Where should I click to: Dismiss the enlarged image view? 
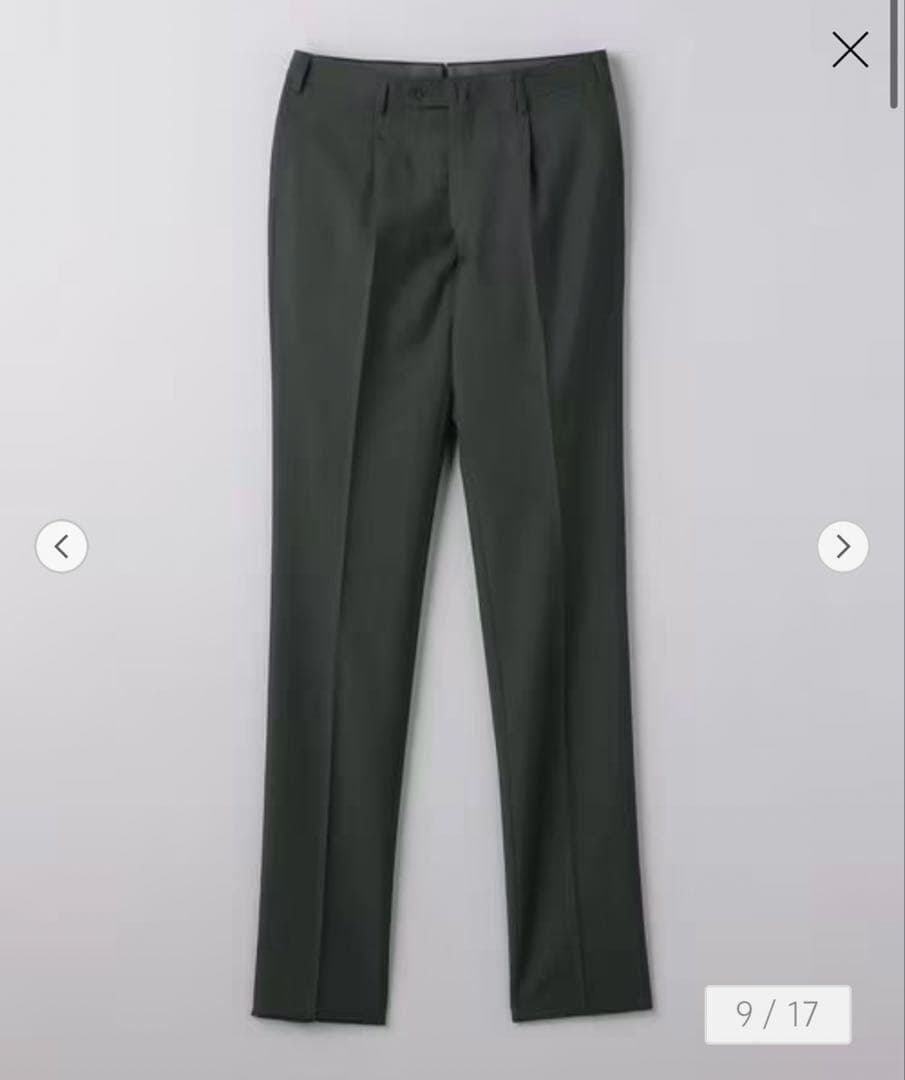tap(851, 50)
